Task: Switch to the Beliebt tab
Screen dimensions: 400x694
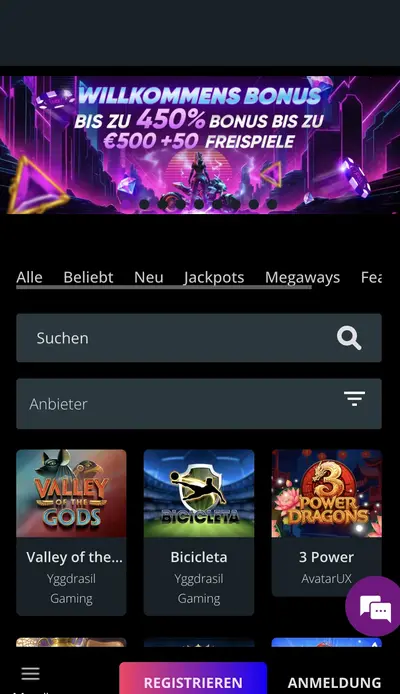Action: point(88,278)
